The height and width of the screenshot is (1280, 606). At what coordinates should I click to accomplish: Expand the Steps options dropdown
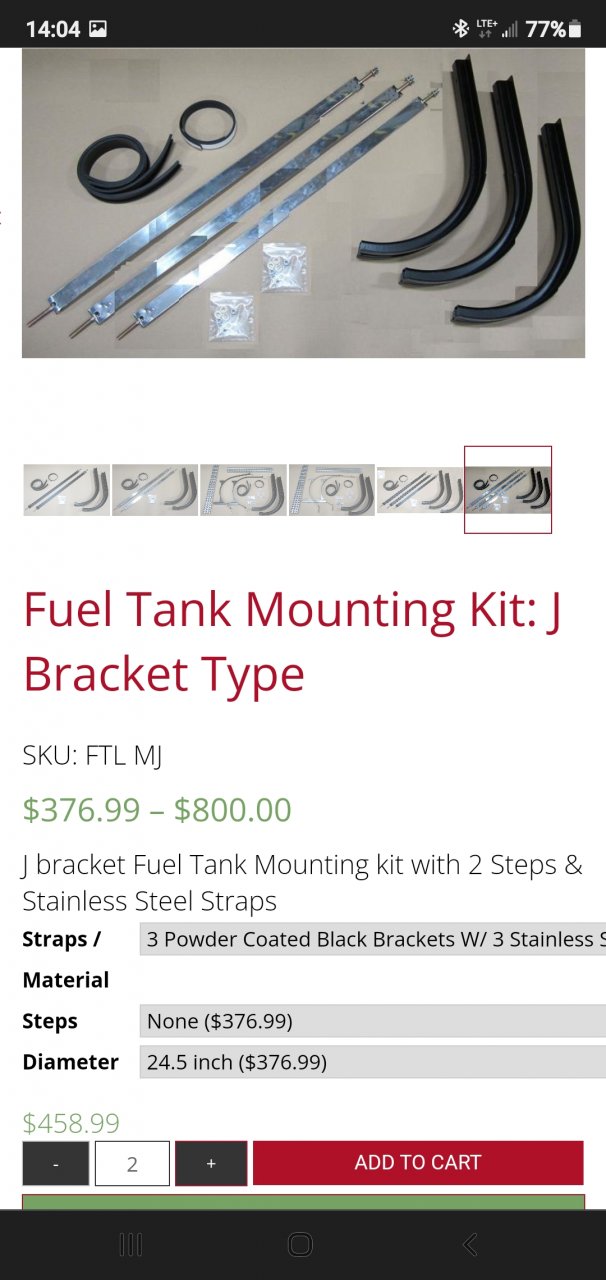click(372, 1021)
